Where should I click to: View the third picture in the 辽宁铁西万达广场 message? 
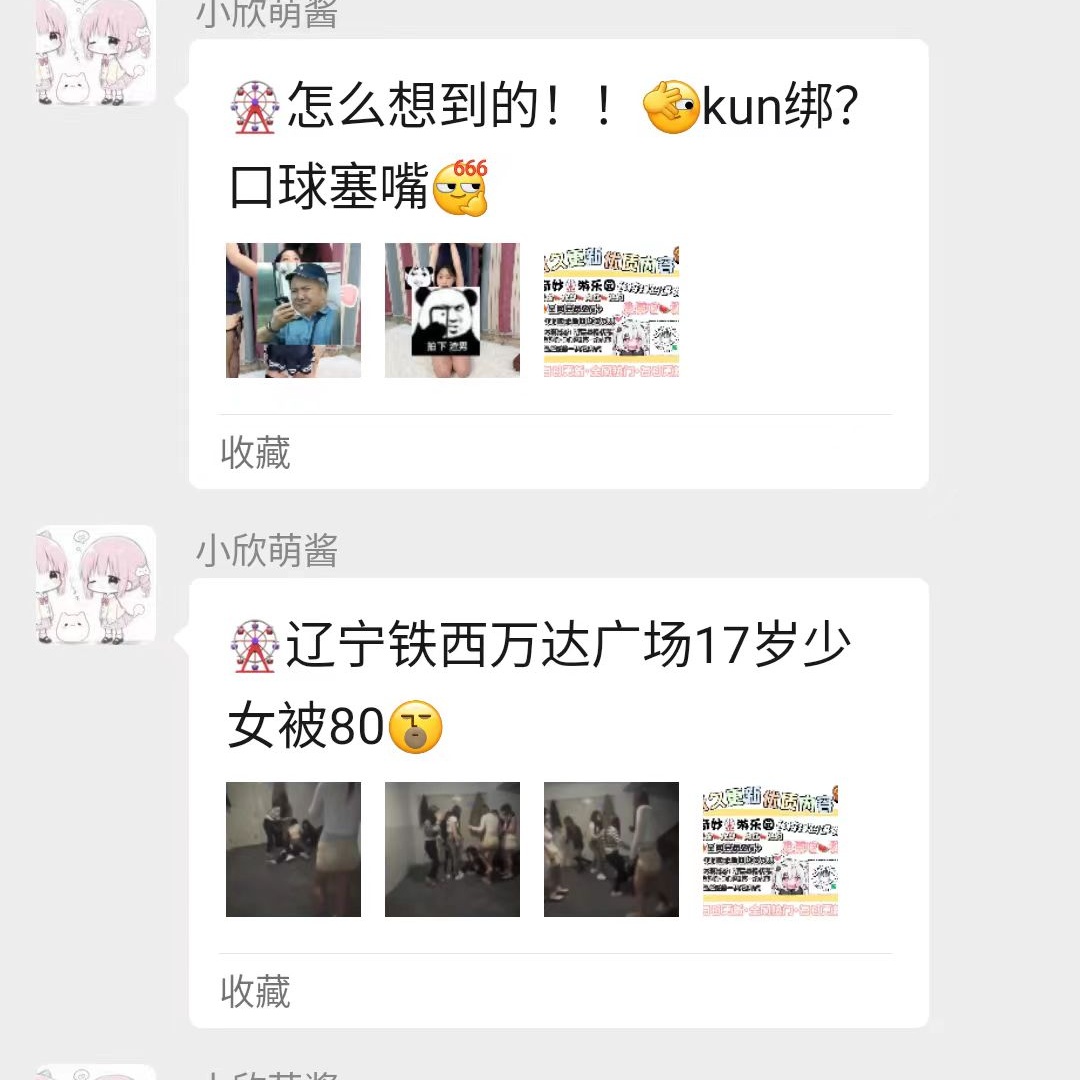pyautogui.click(x=611, y=849)
